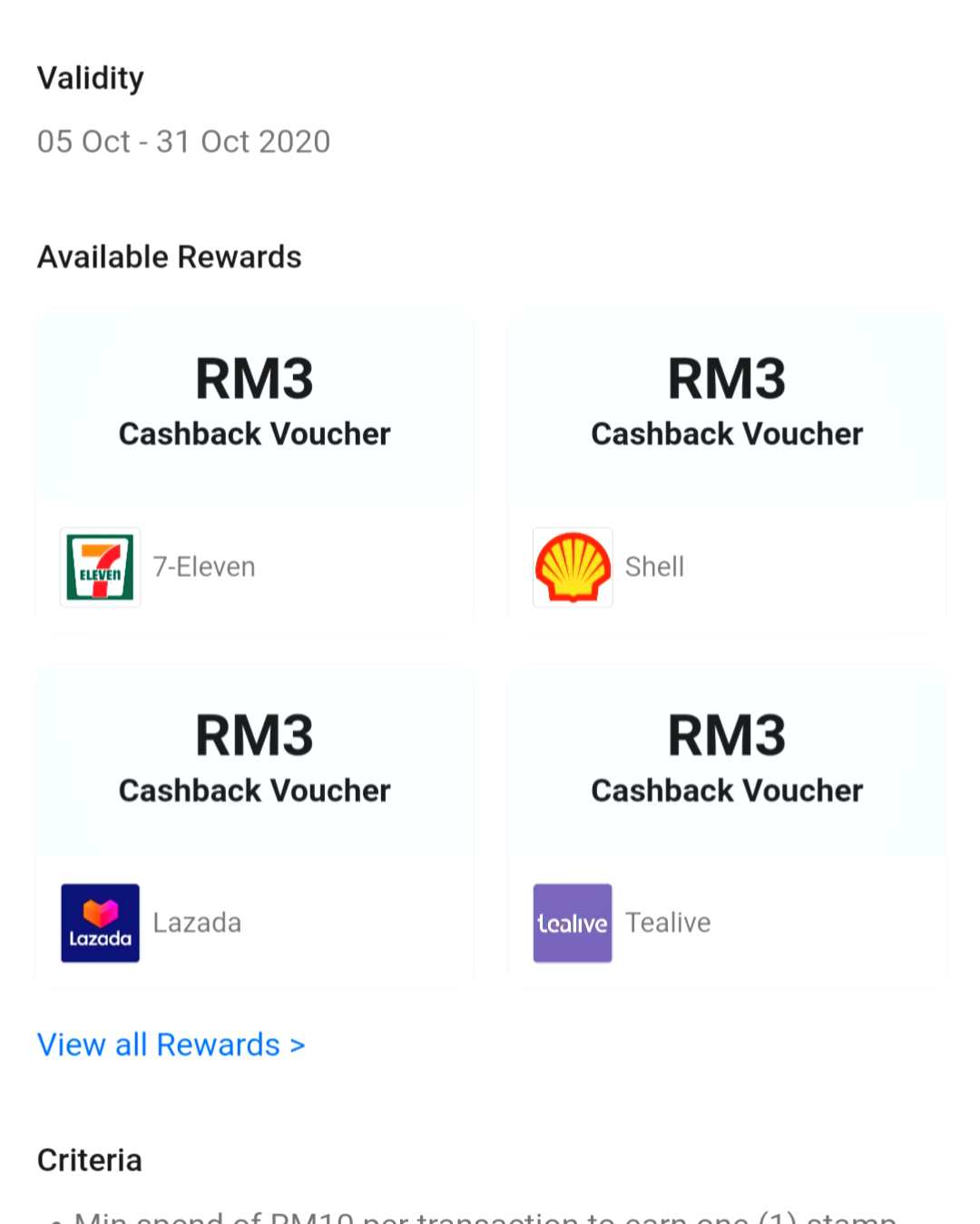
Task: Tap the Lazada logo icon
Action: 100,923
